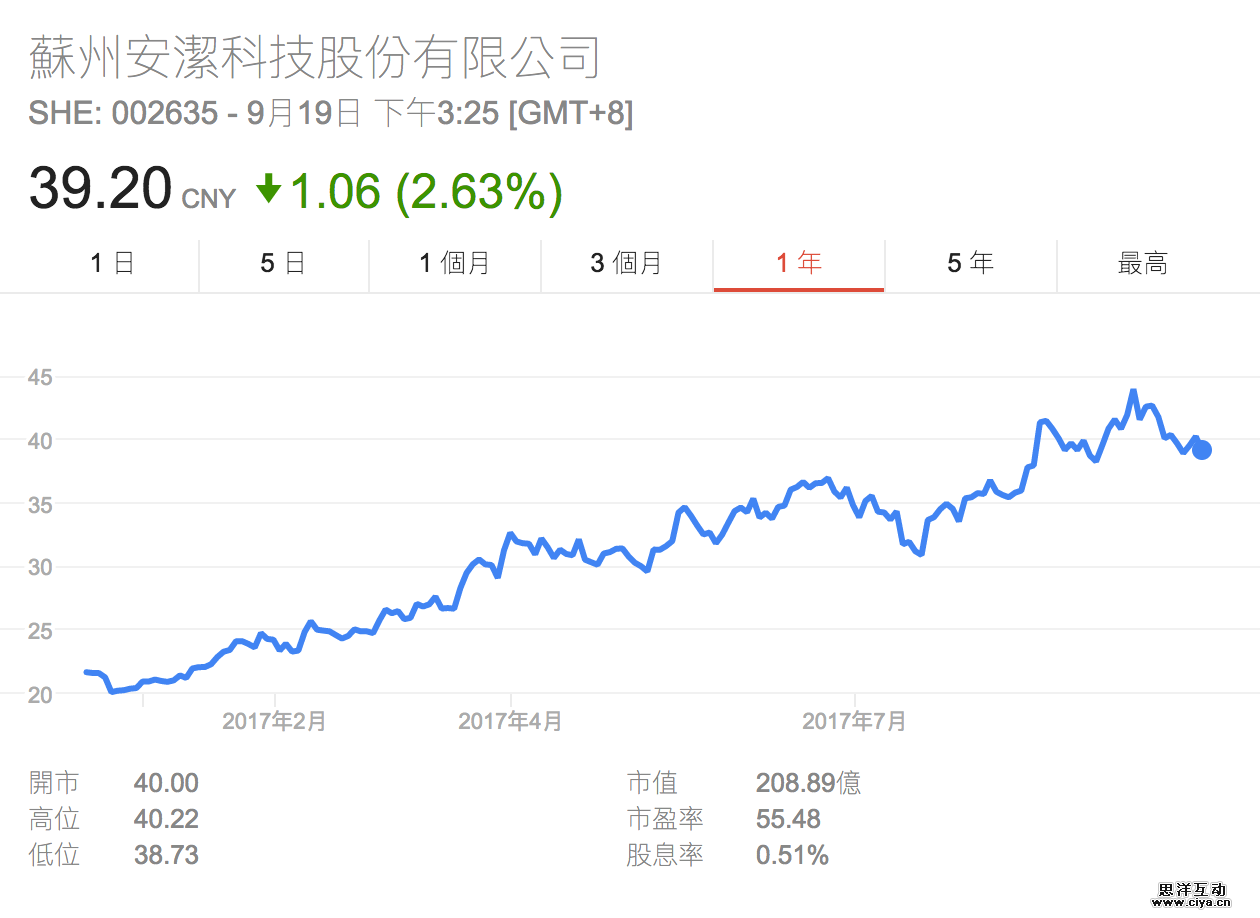The width and height of the screenshot is (1260, 918).
Task: Show the 1 個月 chart
Action: point(455,264)
